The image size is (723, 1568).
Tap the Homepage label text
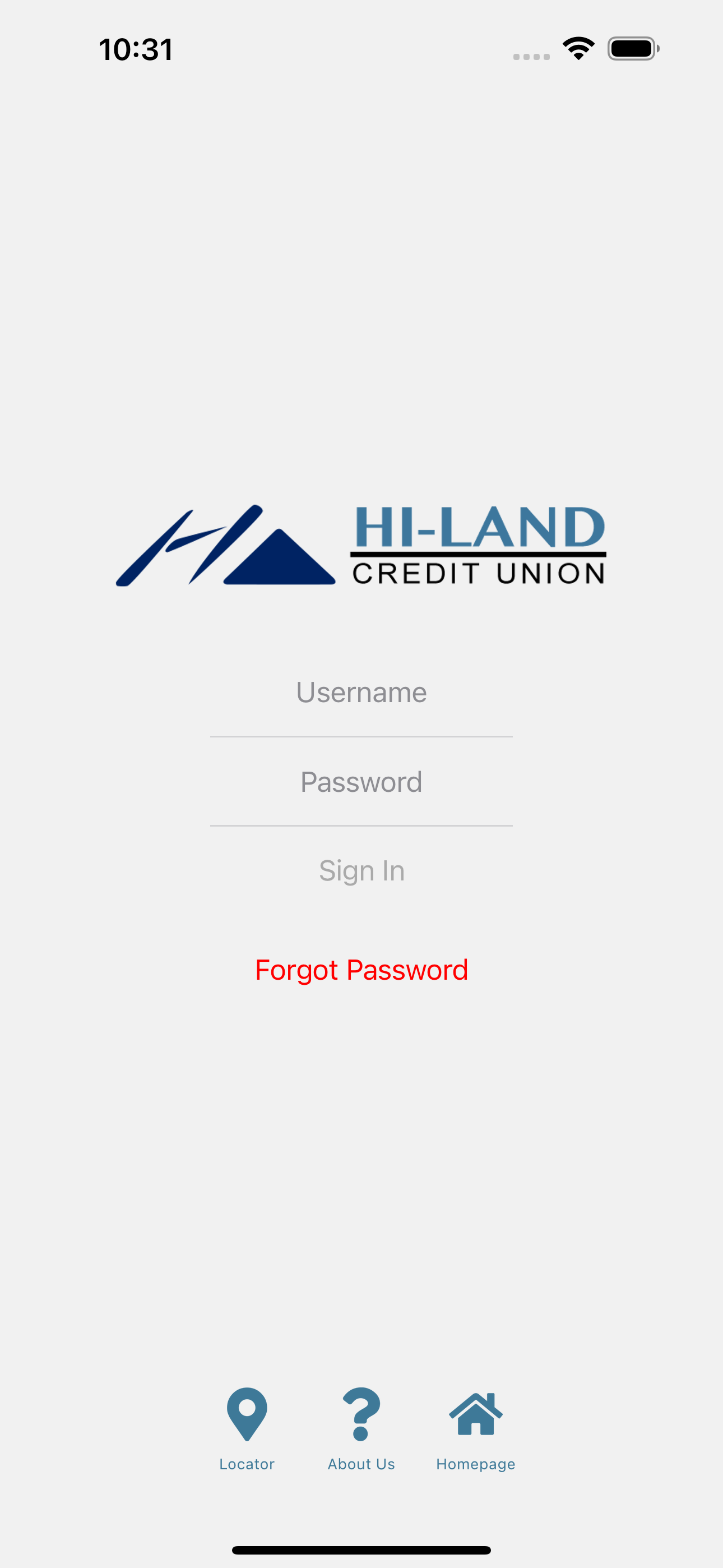[x=475, y=1464]
